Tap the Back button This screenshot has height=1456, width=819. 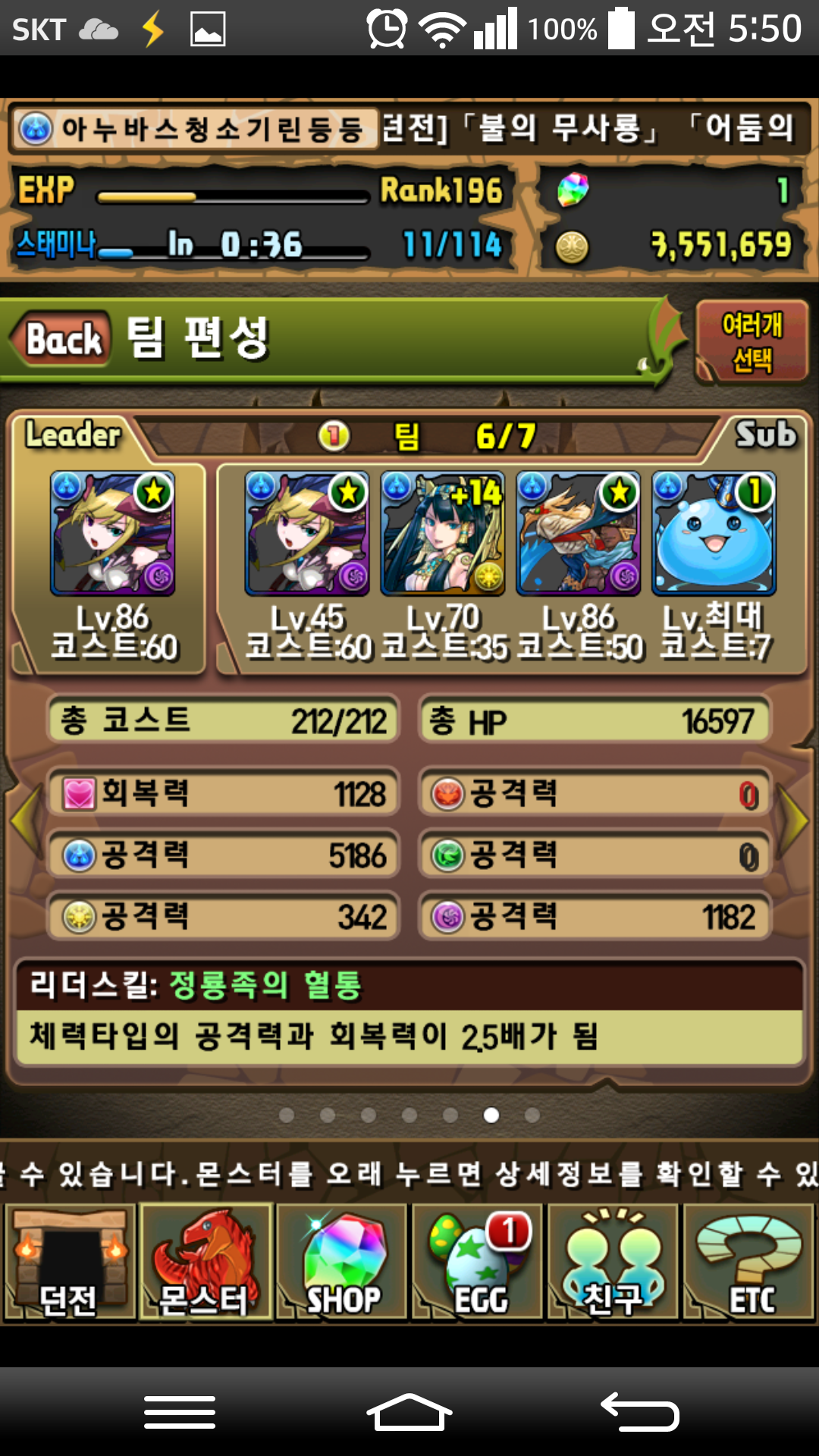(x=62, y=338)
